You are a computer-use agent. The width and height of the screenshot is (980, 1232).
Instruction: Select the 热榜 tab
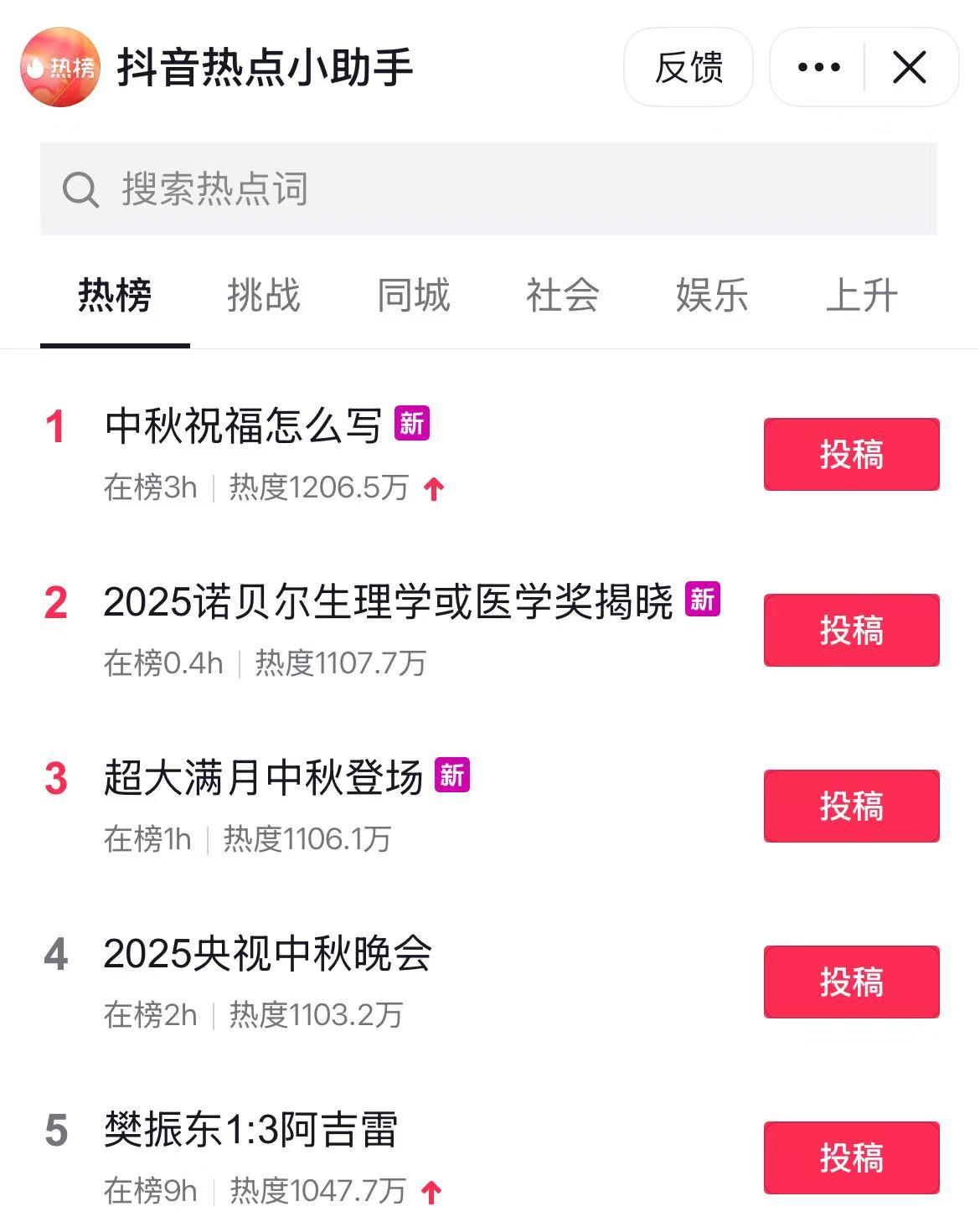(115, 296)
